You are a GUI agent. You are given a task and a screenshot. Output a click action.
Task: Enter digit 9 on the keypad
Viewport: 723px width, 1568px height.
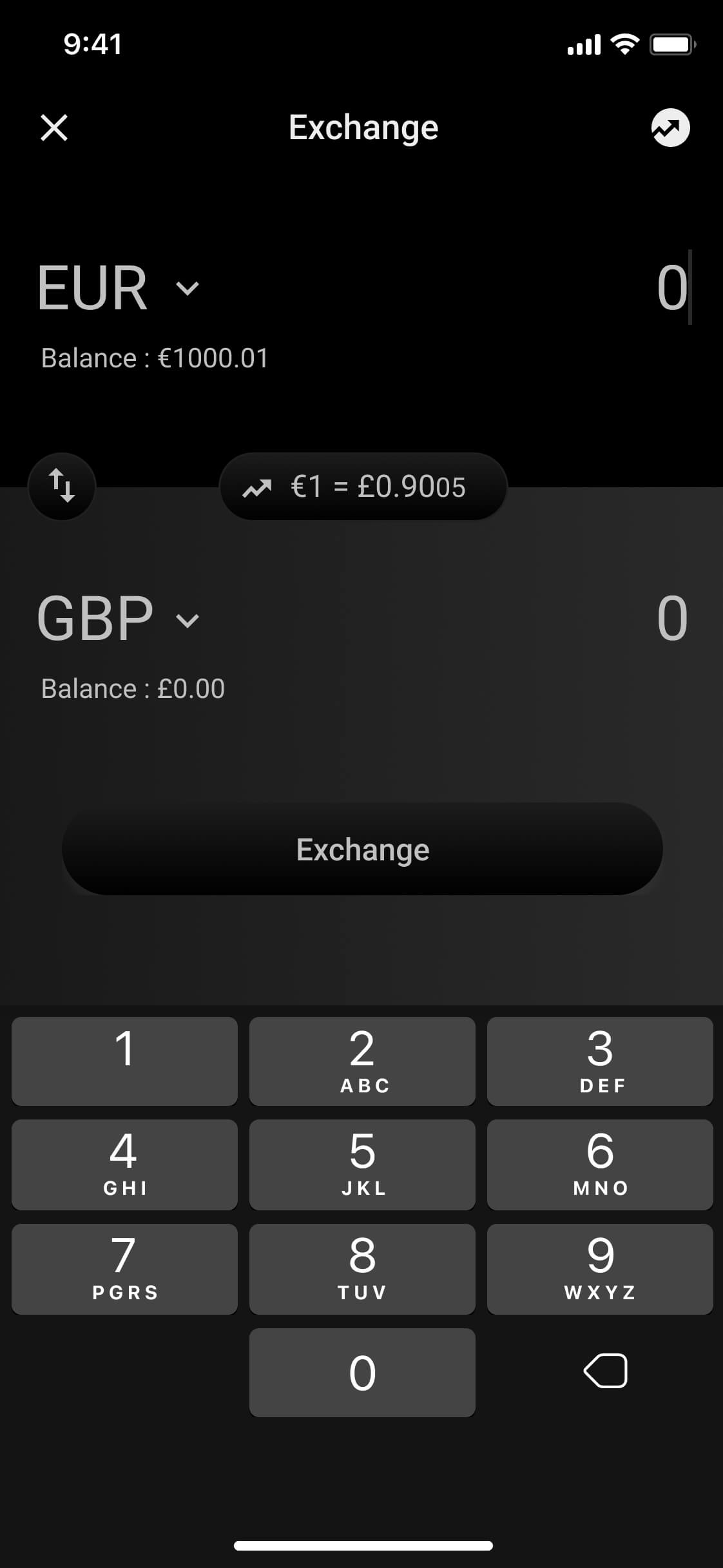point(600,1269)
